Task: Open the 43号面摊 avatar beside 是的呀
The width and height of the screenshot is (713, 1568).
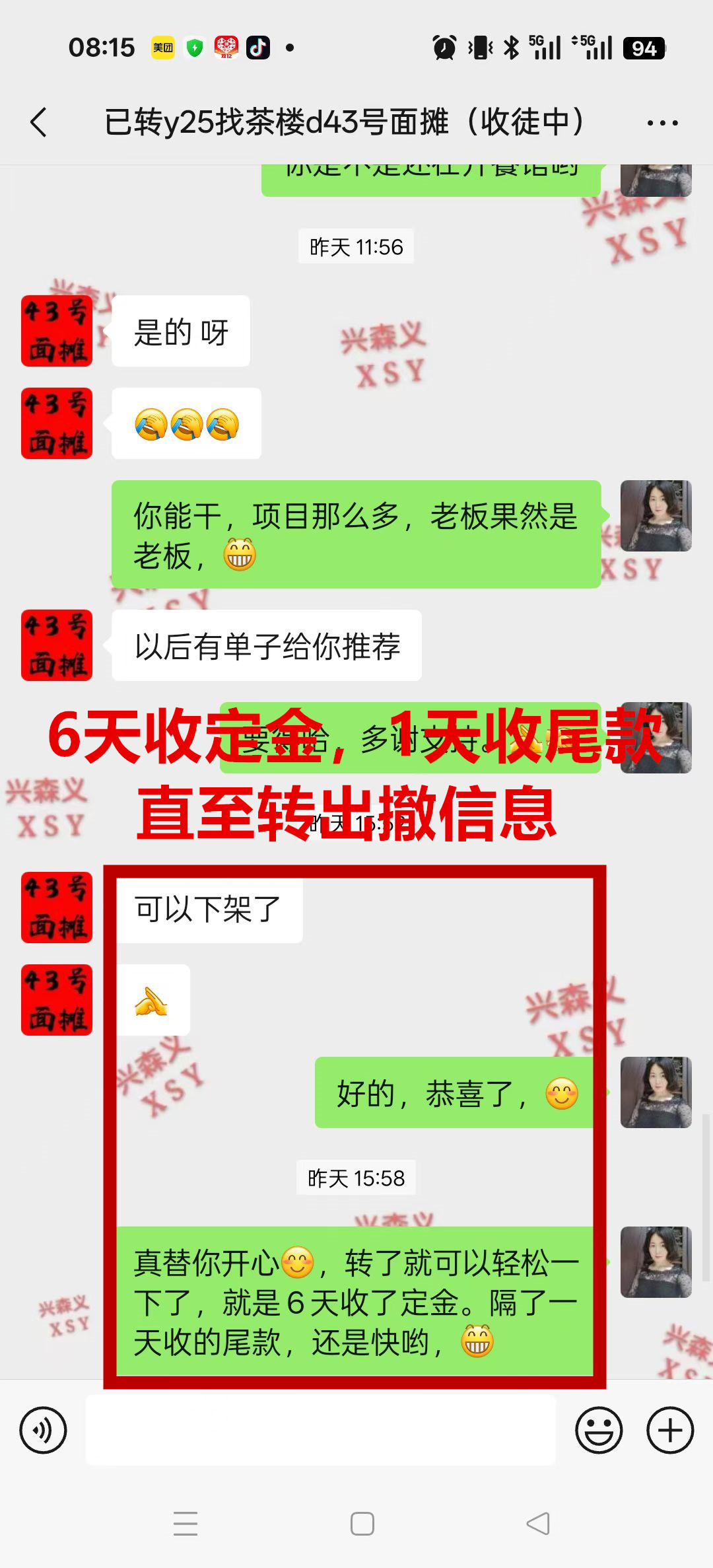Action: 57,331
